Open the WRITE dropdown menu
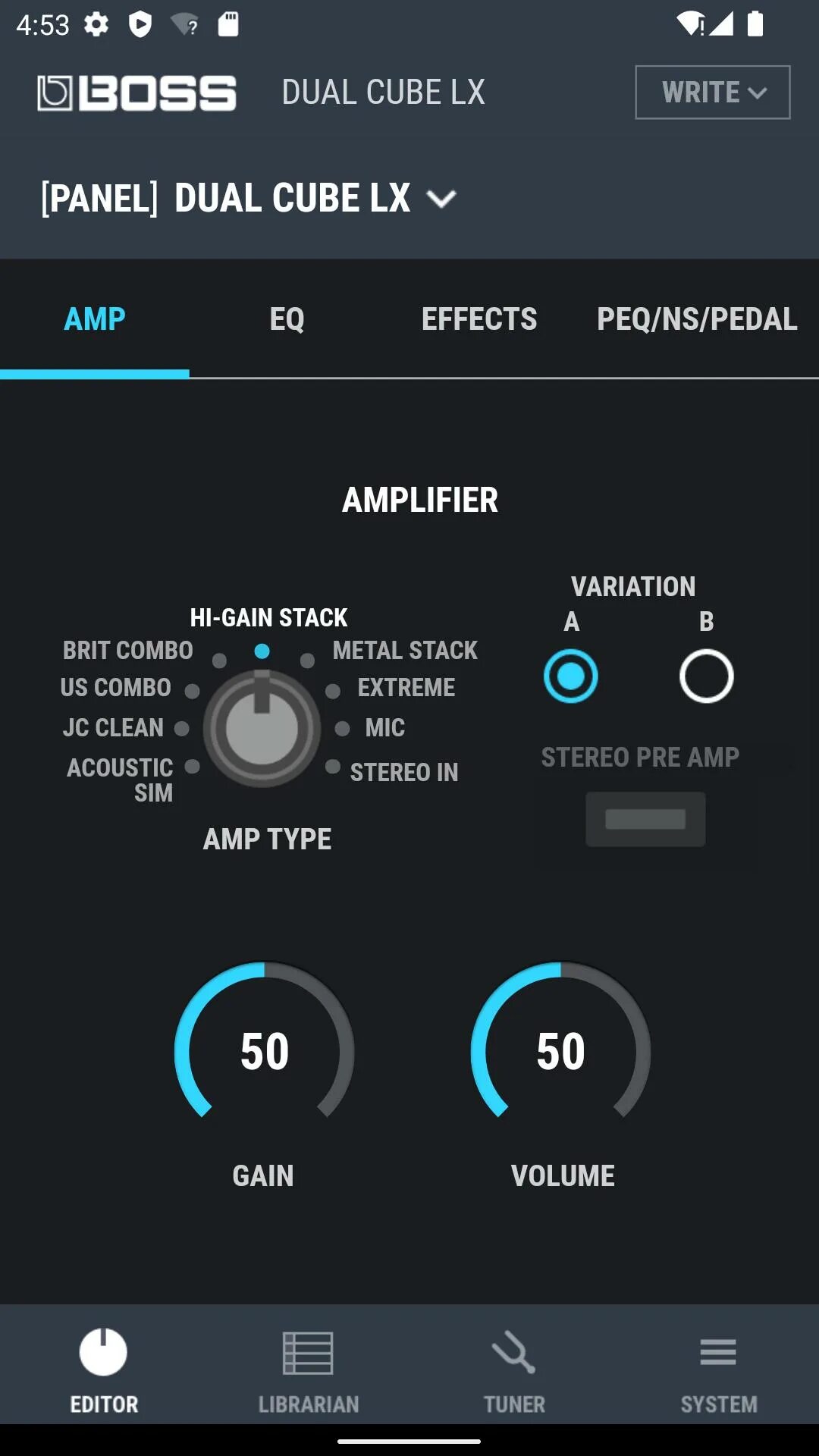Image resolution: width=819 pixels, height=1456 pixels. tap(712, 93)
